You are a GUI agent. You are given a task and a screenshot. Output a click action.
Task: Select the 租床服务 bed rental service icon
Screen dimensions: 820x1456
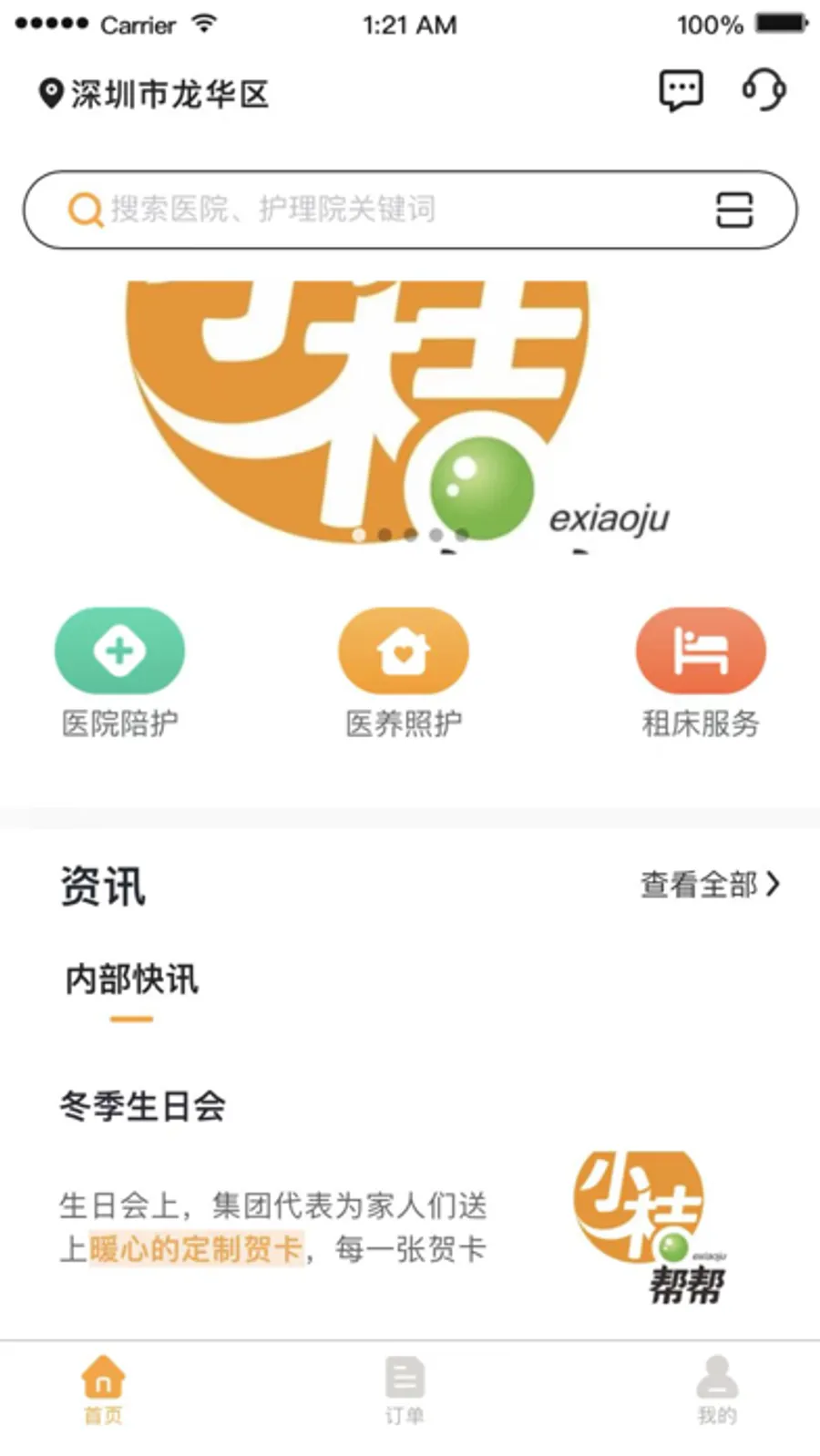(700, 650)
